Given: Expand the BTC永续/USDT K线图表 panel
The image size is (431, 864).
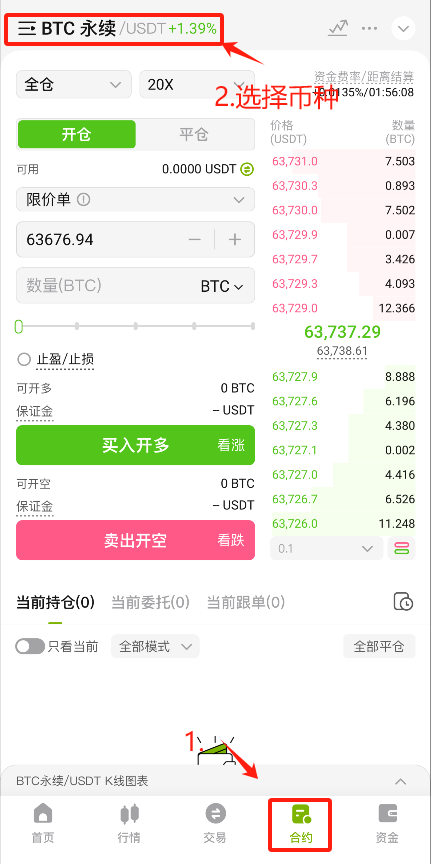Looking at the screenshot, I should (x=401, y=781).
